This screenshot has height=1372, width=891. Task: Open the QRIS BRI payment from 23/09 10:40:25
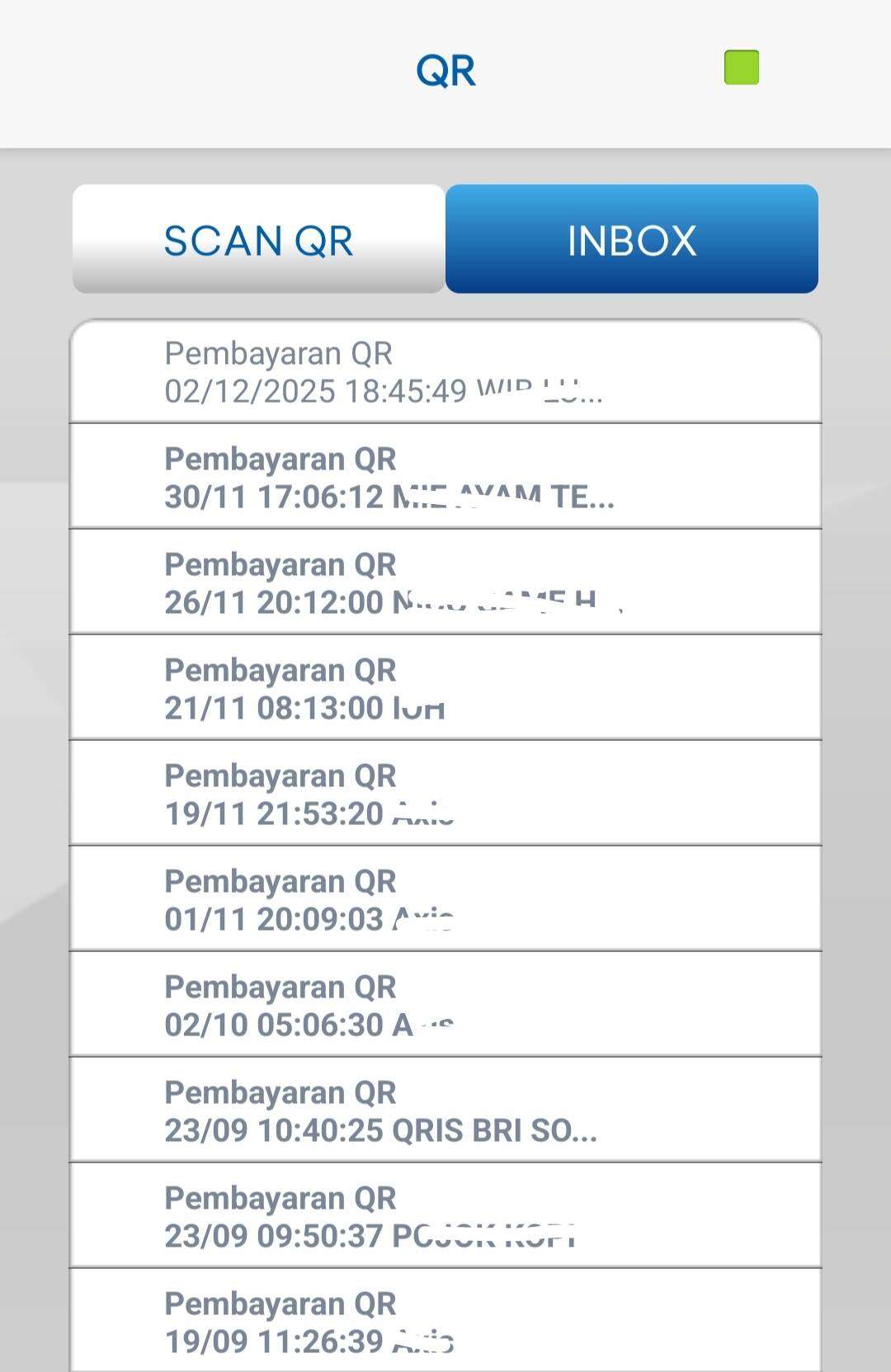click(x=445, y=1110)
